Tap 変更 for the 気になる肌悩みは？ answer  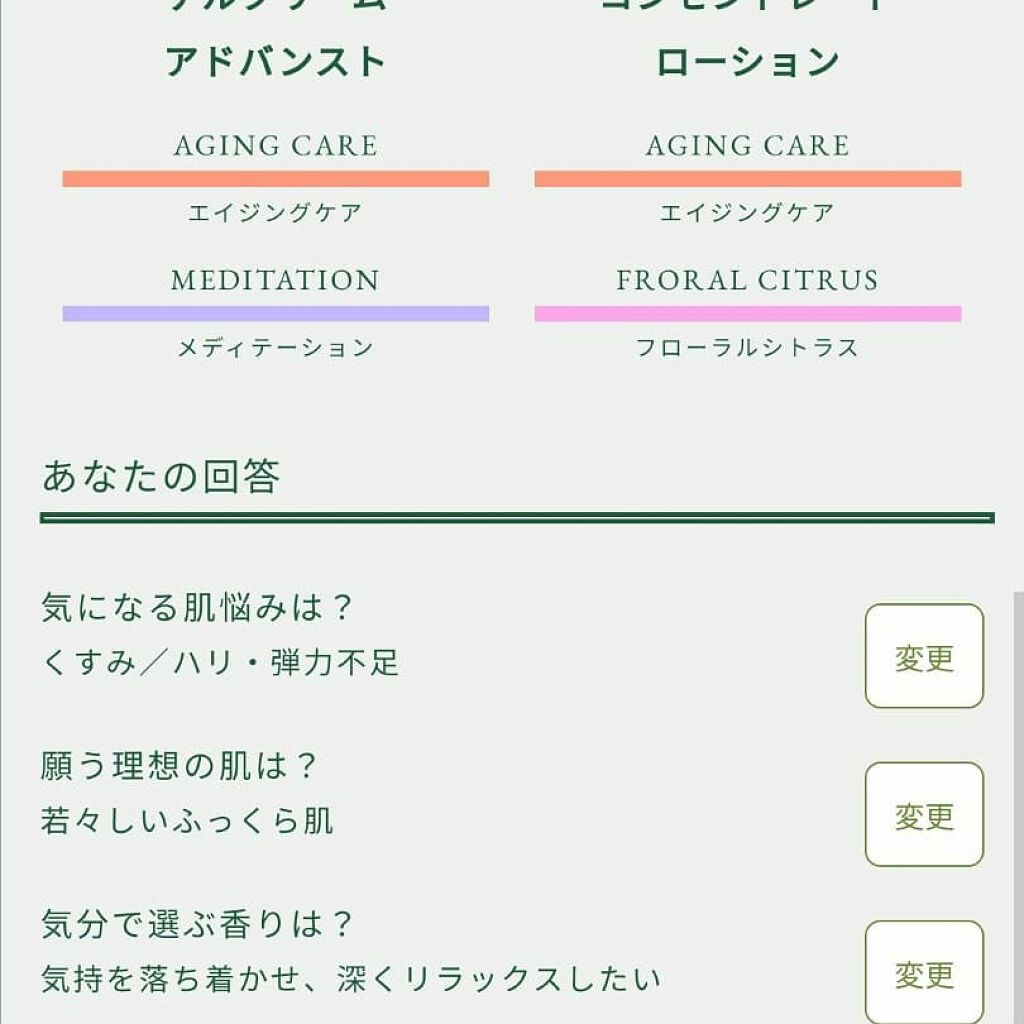click(x=924, y=656)
